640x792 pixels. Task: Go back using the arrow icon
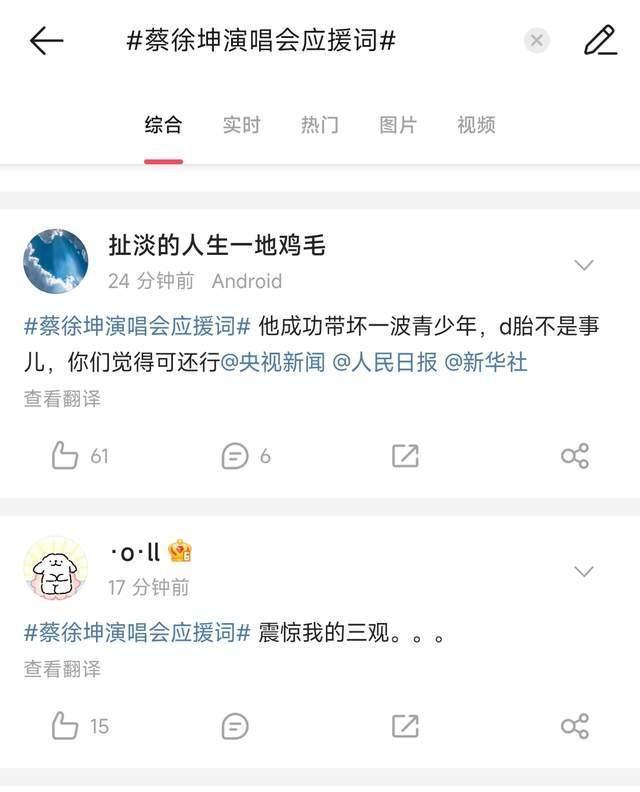coord(46,41)
